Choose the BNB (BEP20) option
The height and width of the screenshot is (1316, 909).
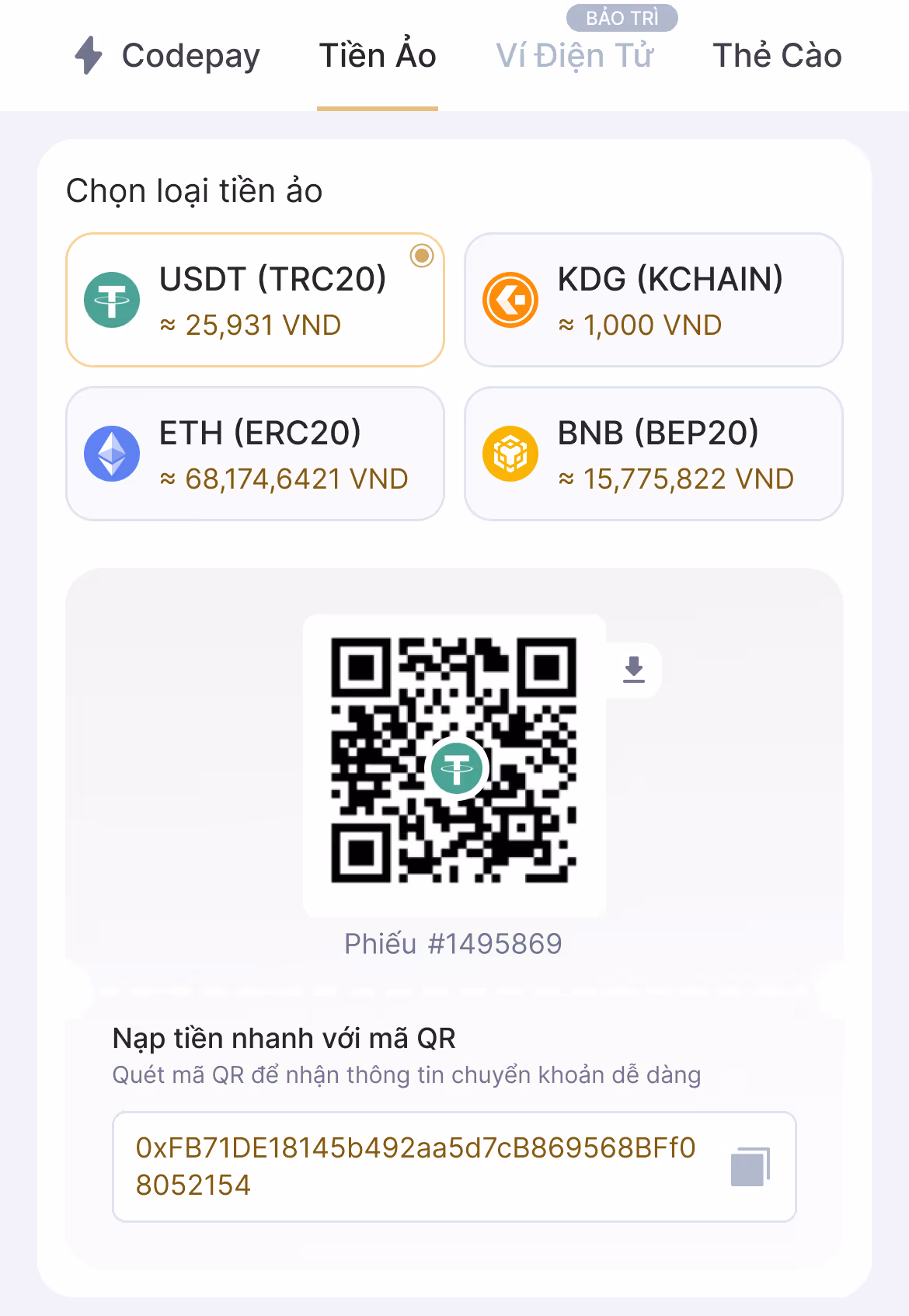point(653,454)
